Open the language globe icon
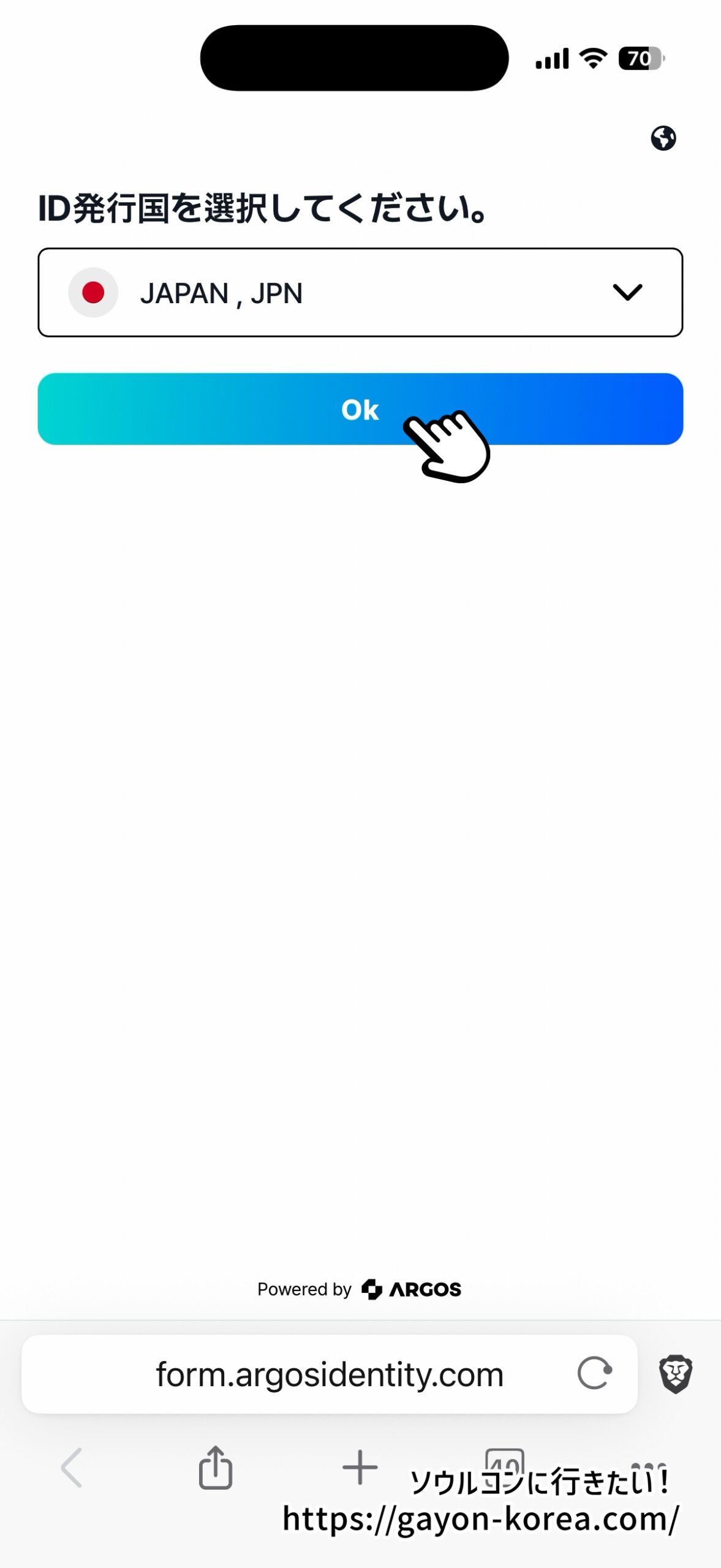 pos(663,138)
